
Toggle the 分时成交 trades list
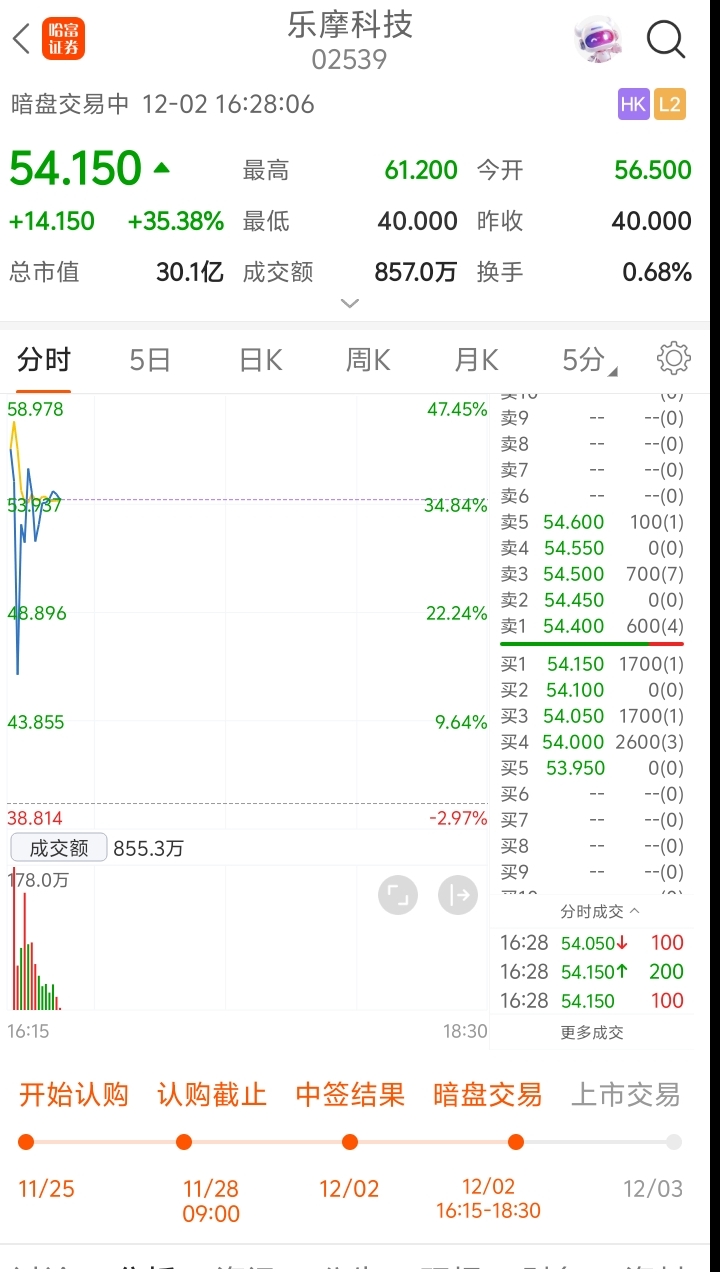(600, 912)
